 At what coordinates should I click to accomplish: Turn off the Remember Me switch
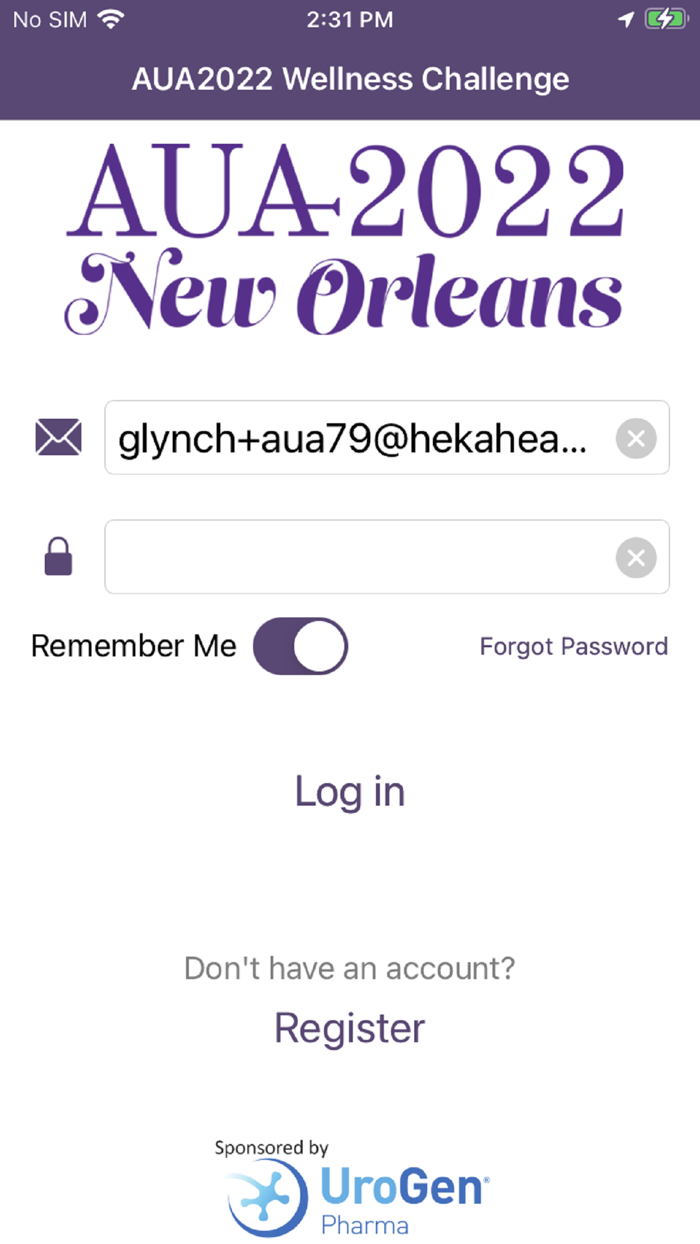click(x=300, y=646)
